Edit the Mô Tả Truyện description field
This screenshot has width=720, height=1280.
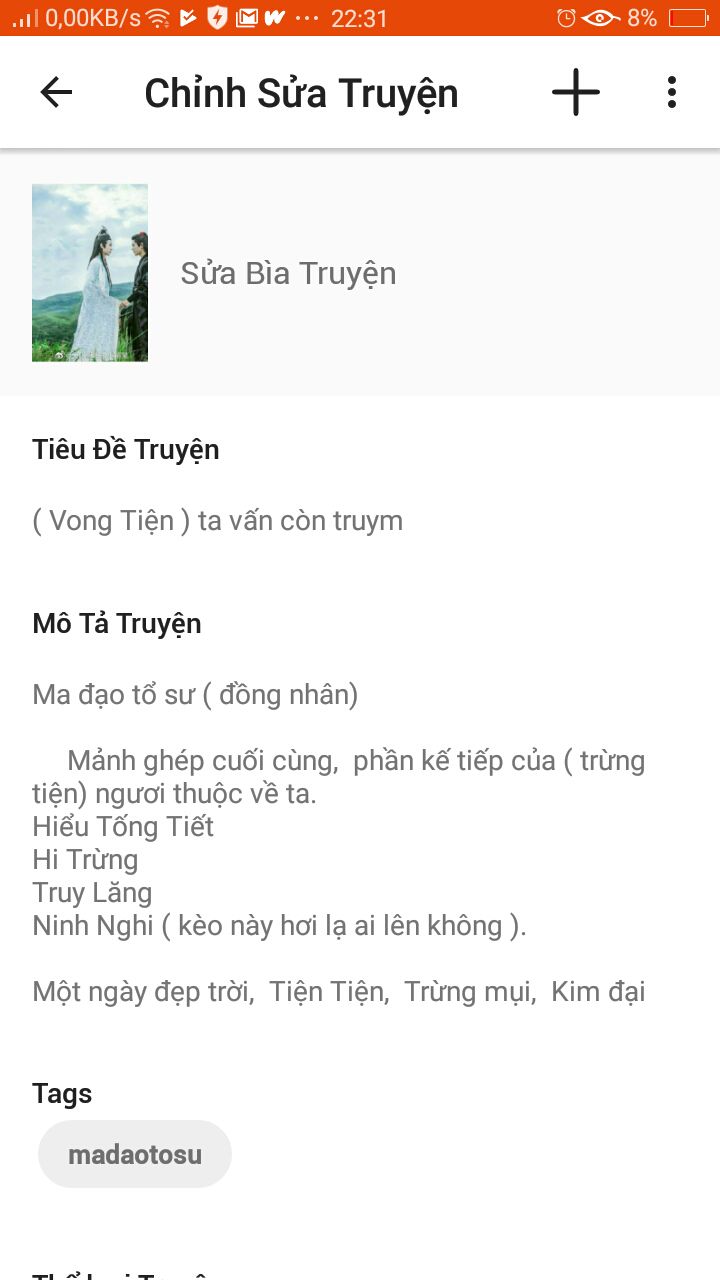(x=340, y=842)
